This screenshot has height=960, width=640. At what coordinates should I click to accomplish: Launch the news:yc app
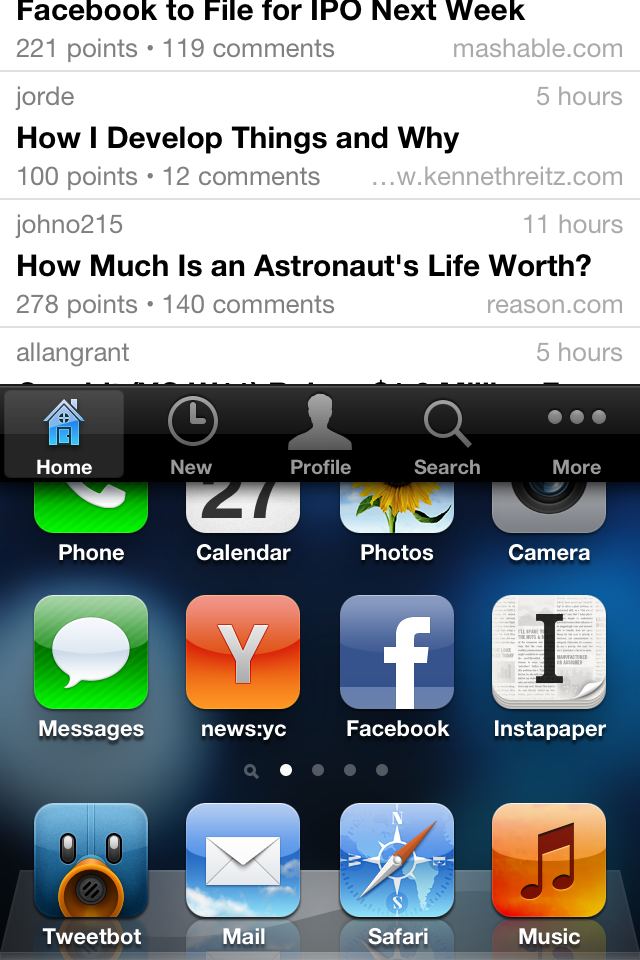[x=243, y=652]
